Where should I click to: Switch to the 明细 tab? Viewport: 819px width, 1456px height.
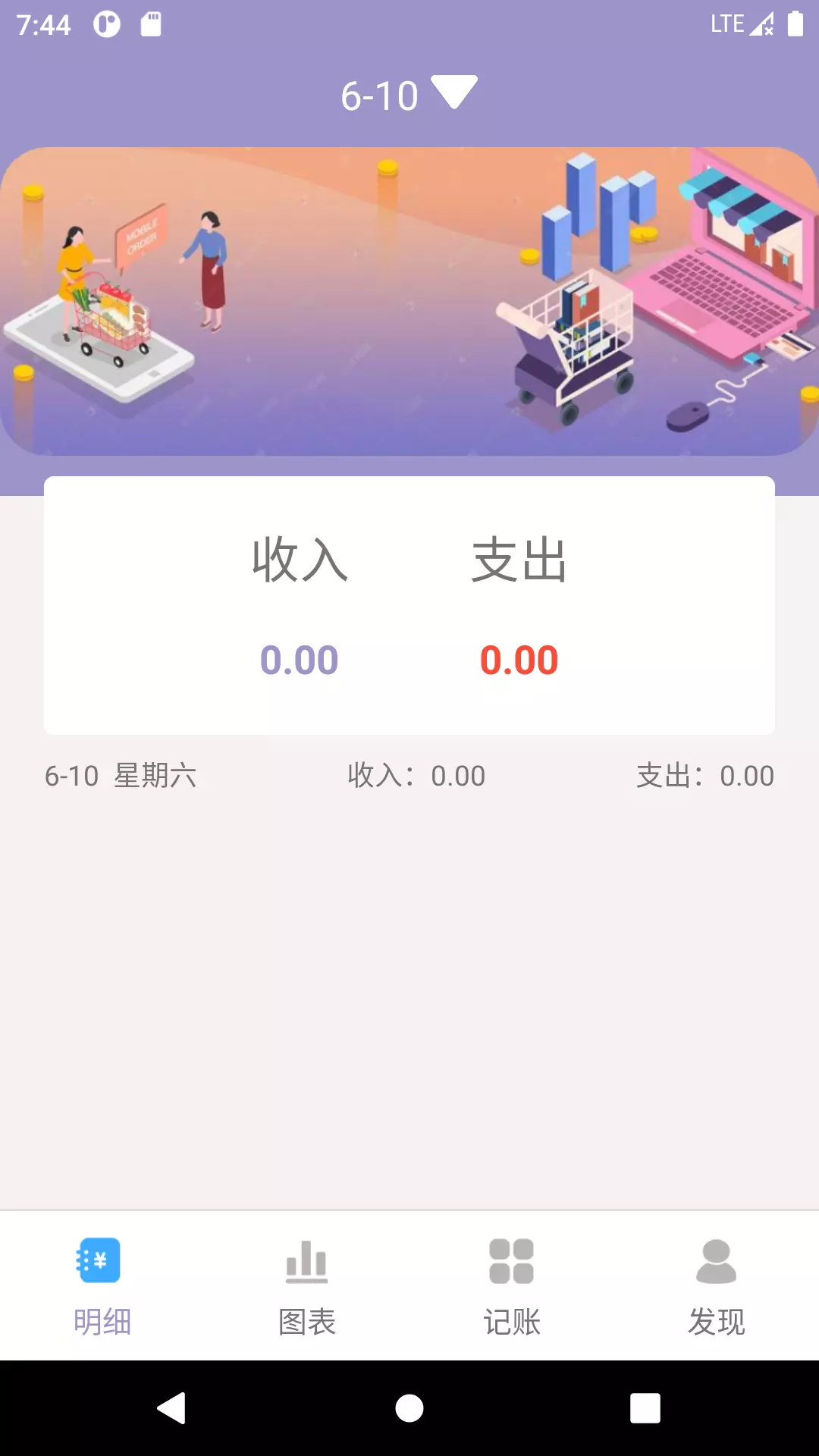[102, 1286]
